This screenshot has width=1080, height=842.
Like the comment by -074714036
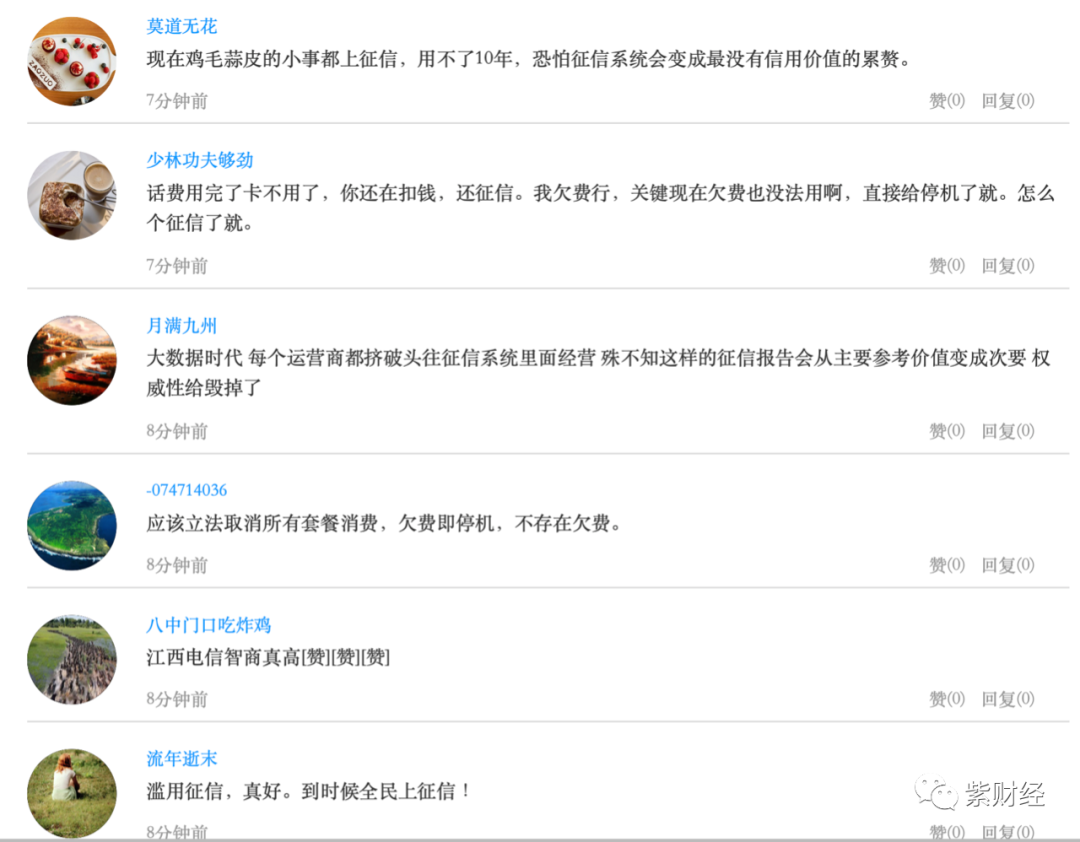coord(947,565)
